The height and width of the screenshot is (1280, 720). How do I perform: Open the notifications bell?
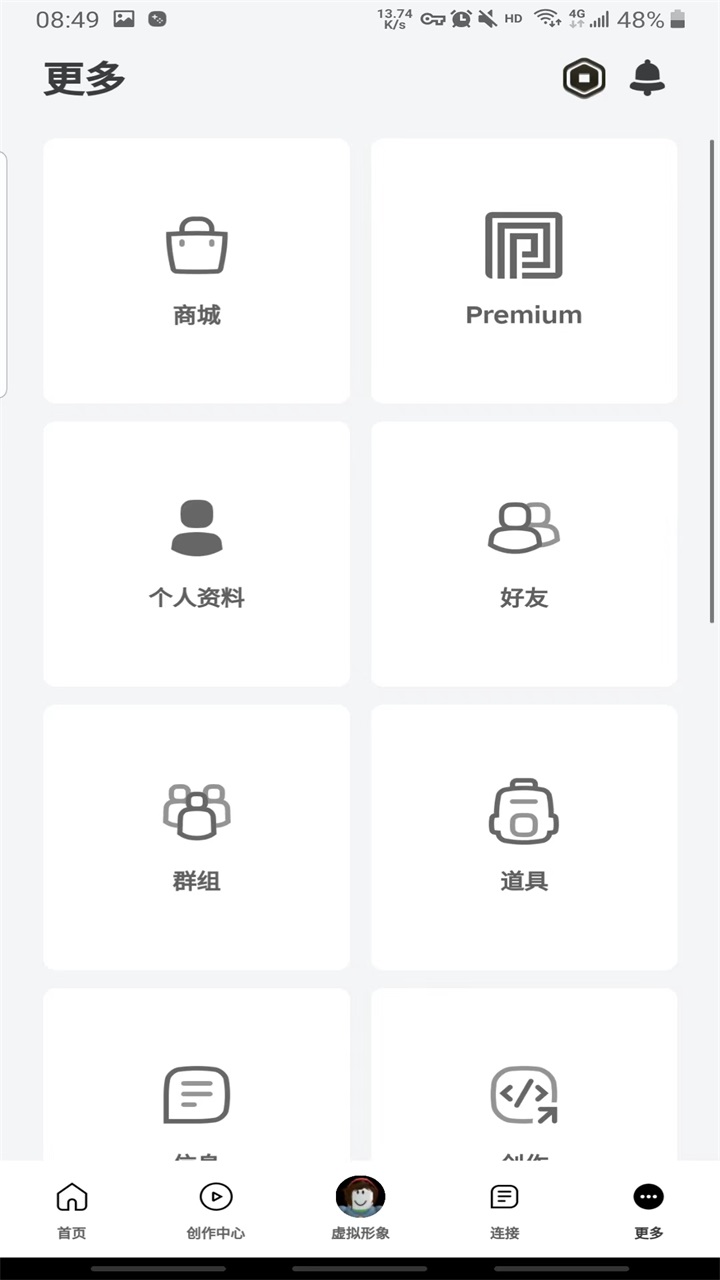(647, 78)
